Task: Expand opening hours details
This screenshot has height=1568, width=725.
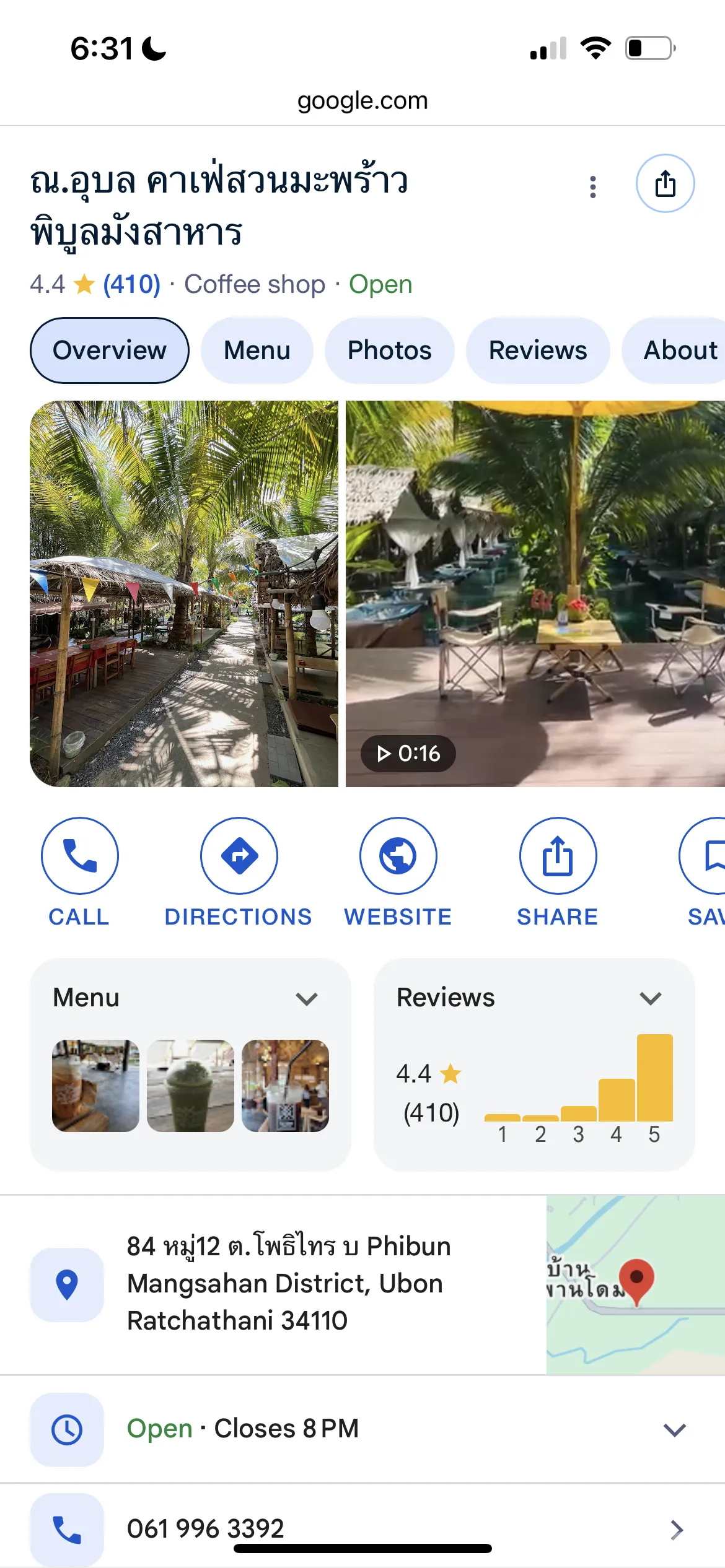Action: pos(674,1429)
